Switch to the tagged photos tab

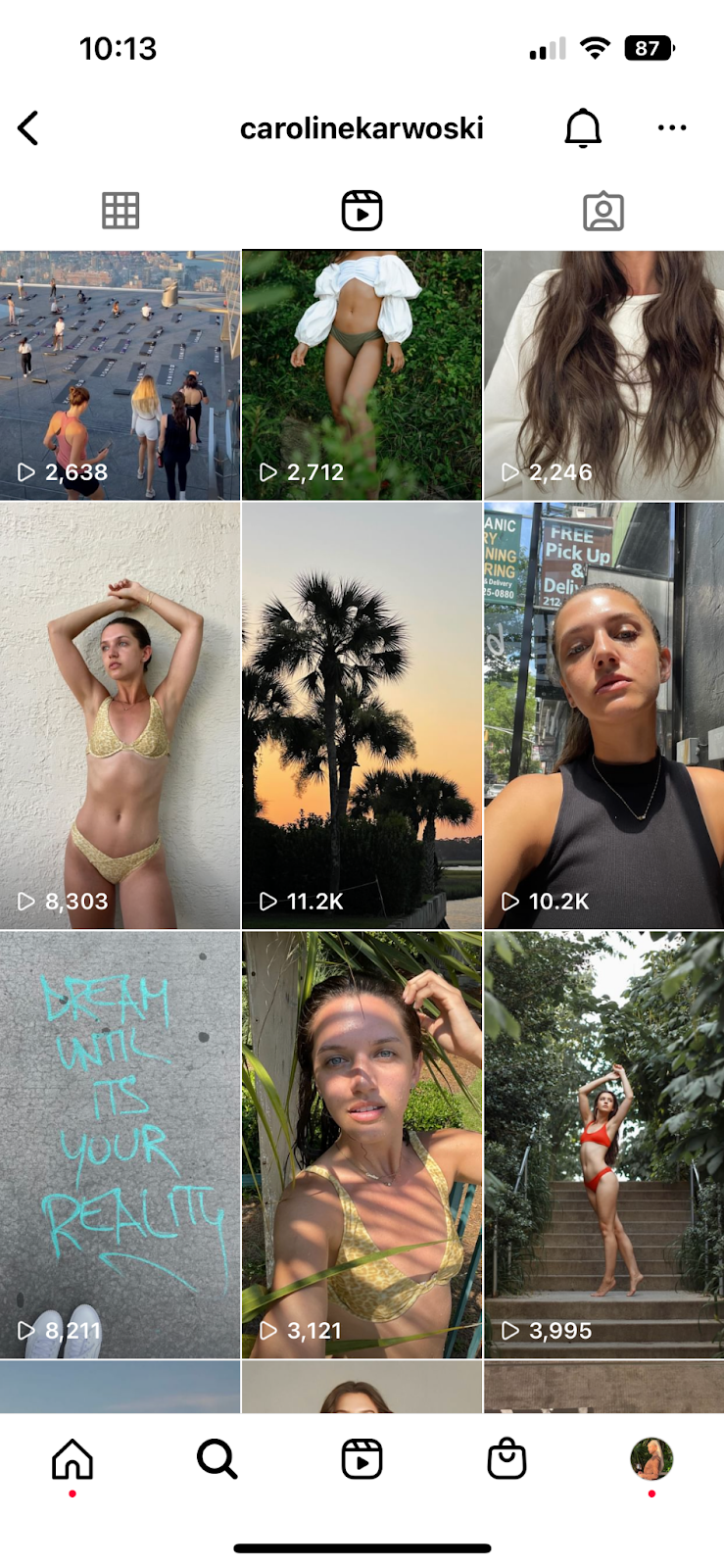(603, 211)
